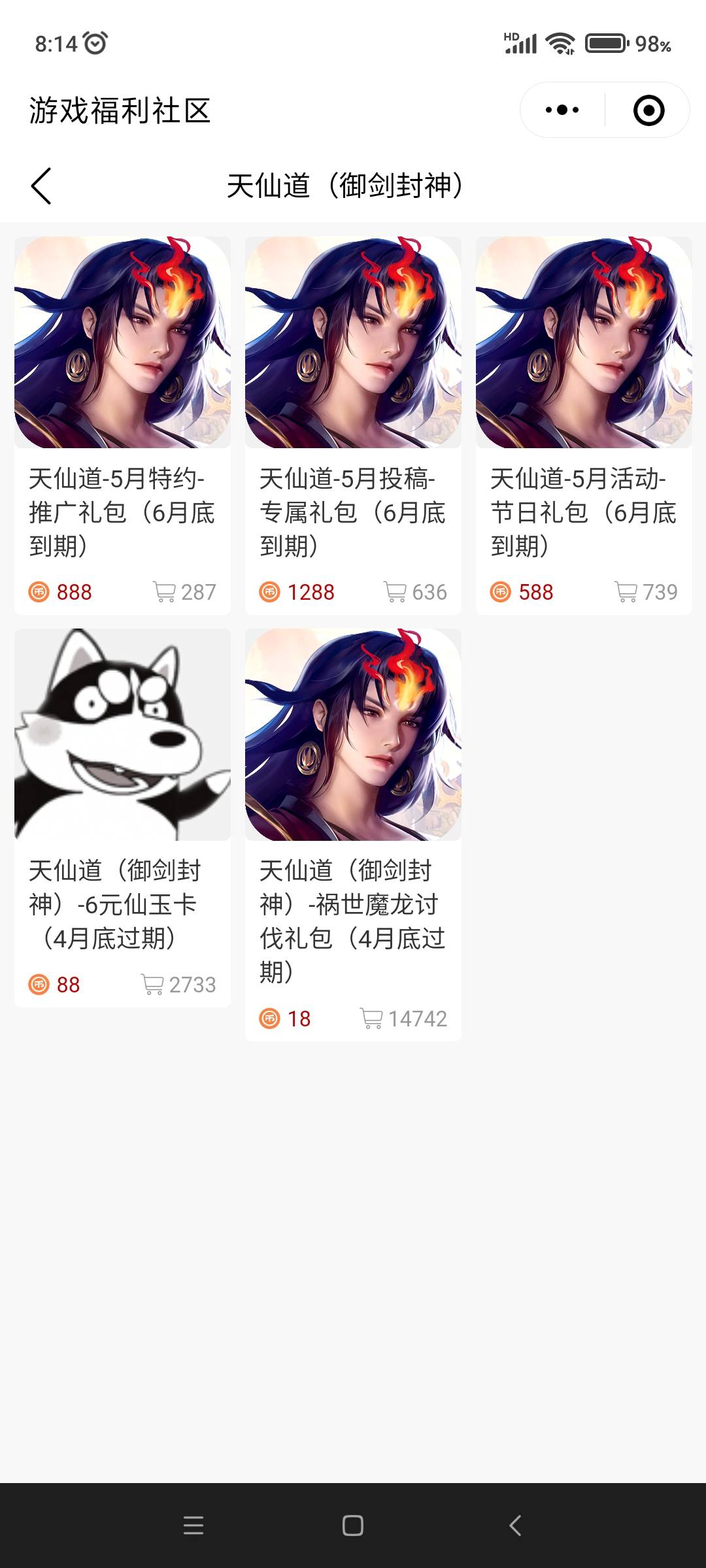
Task: Open the 5月特约-推广礼包 card
Action: [x=122, y=425]
